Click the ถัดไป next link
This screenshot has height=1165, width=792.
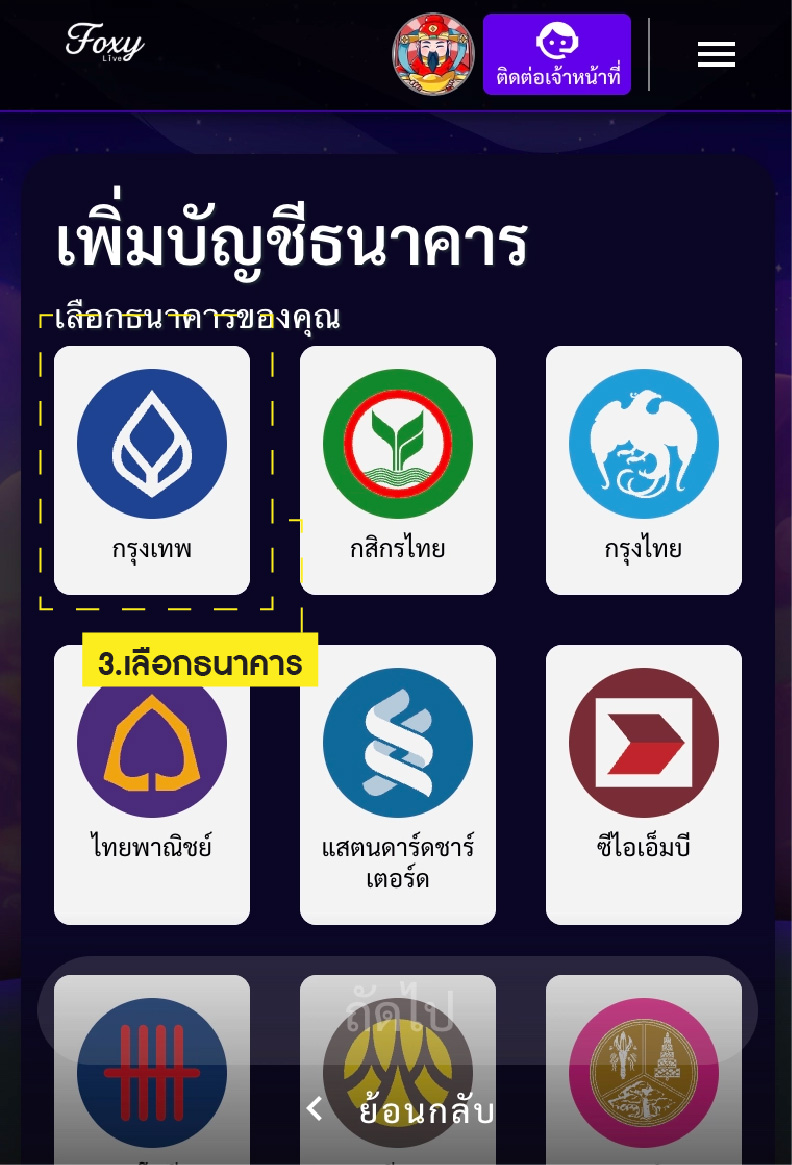tap(398, 1010)
